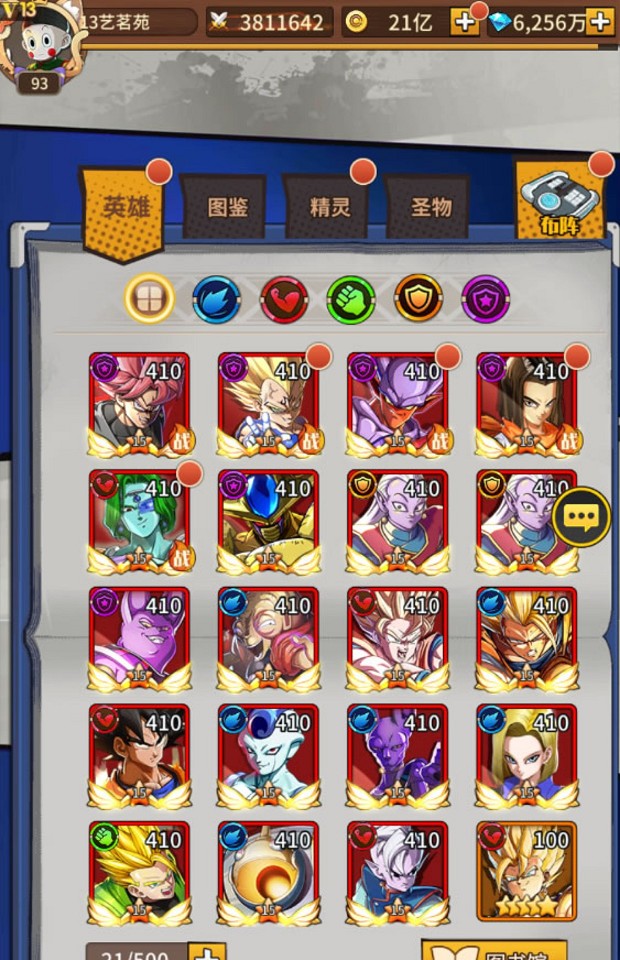Viewport: 620px width, 960px height.
Task: Filter heroes by purple star type
Action: pyautogui.click(x=486, y=299)
